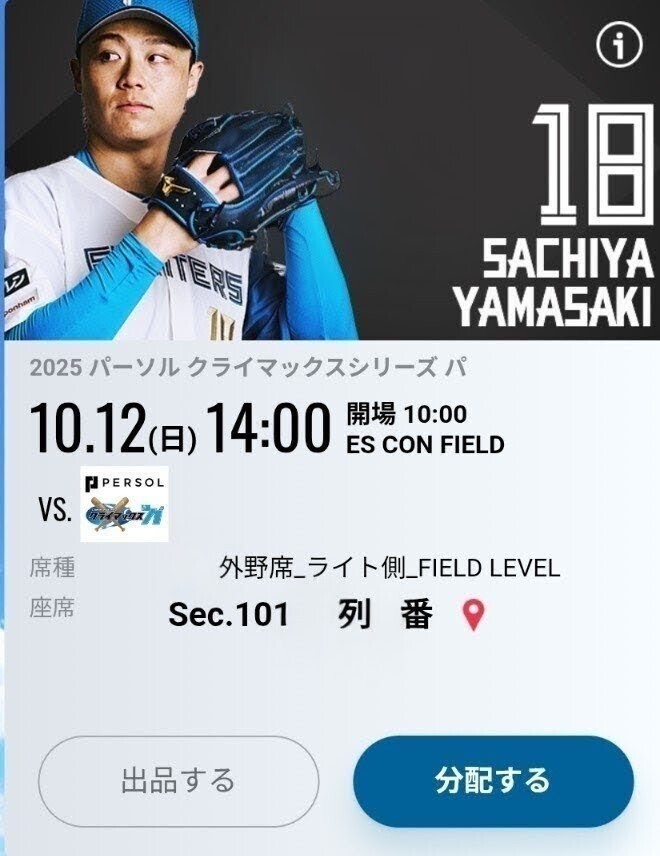Tap the seat location map pin

point(474,616)
